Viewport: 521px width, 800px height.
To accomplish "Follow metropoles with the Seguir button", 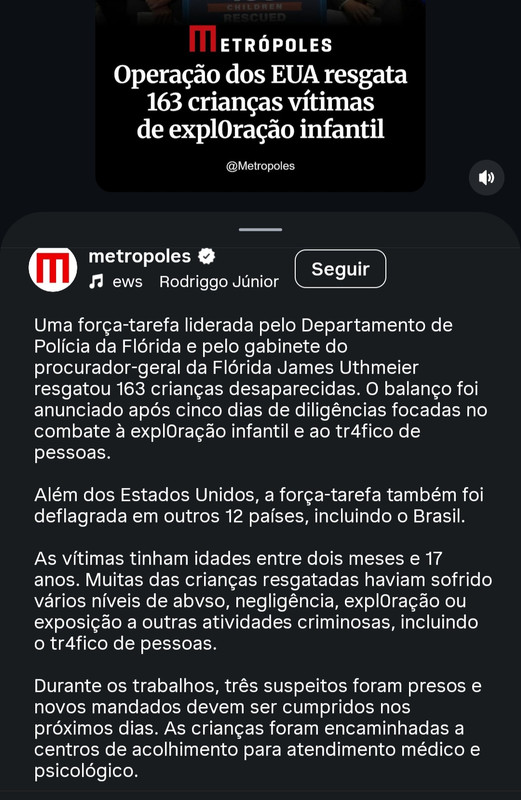I will click(x=340, y=269).
